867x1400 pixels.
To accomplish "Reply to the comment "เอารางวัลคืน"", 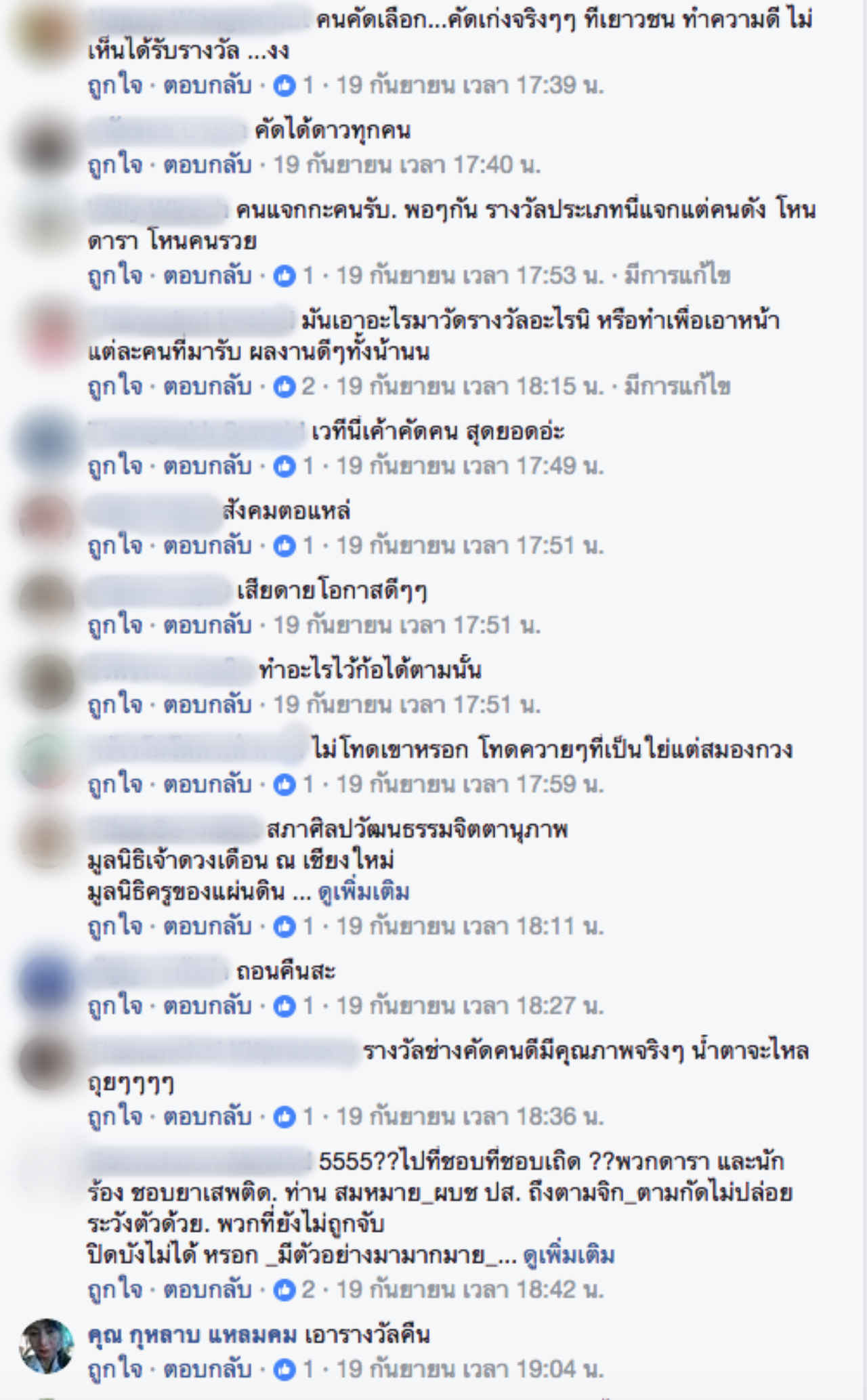I will pos(207,1370).
